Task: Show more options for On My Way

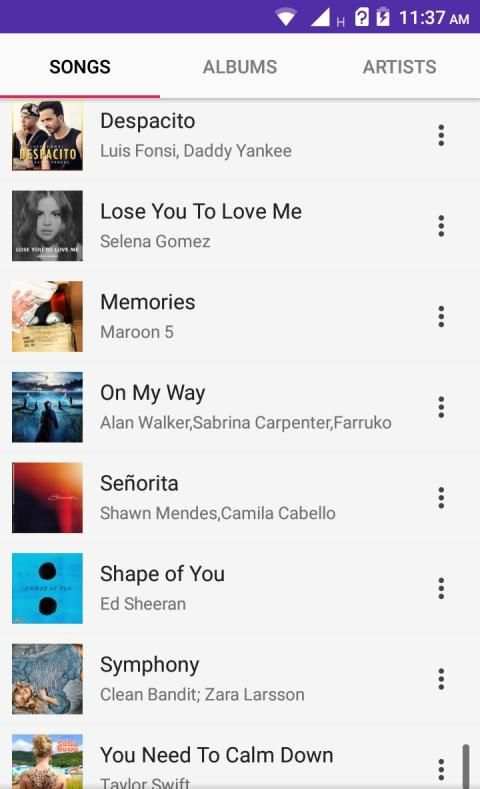Action: [441, 407]
